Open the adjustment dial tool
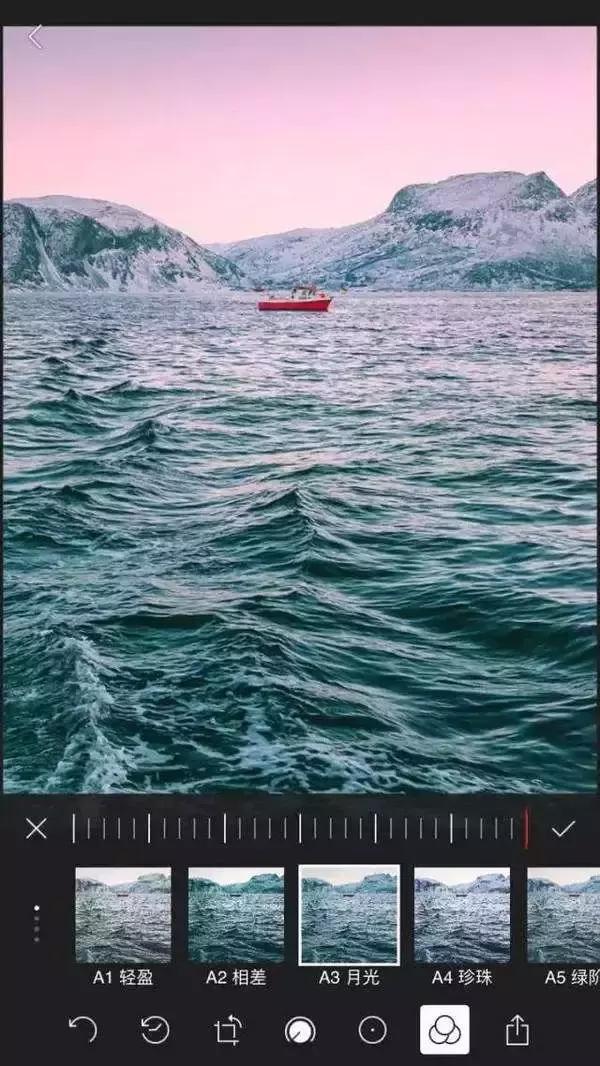600x1066 pixels. [300, 1030]
